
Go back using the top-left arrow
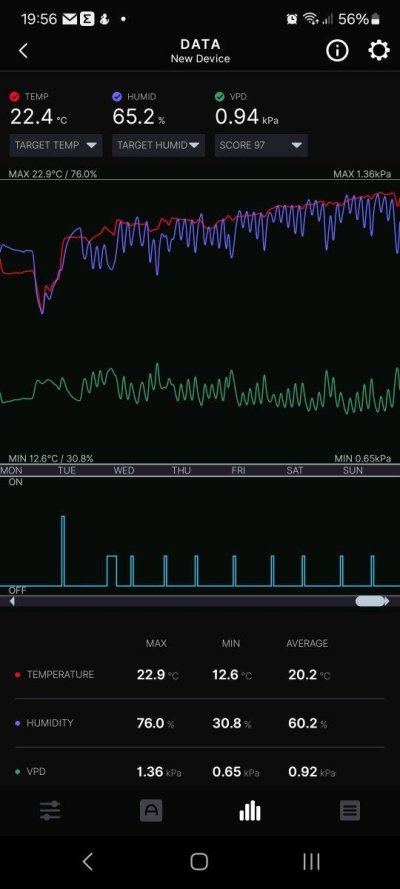tap(23, 50)
